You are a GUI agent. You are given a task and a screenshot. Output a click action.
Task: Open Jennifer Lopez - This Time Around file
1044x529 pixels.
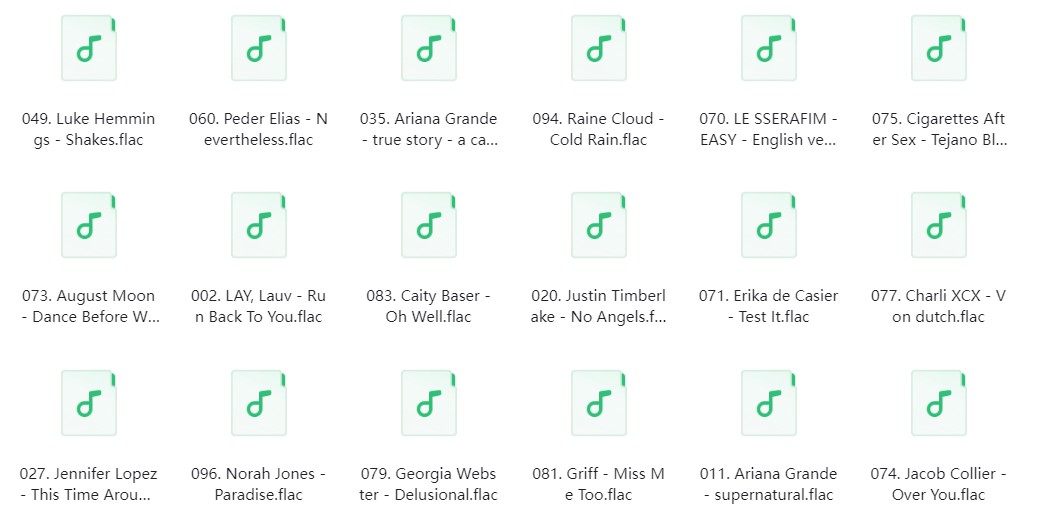coord(89,403)
